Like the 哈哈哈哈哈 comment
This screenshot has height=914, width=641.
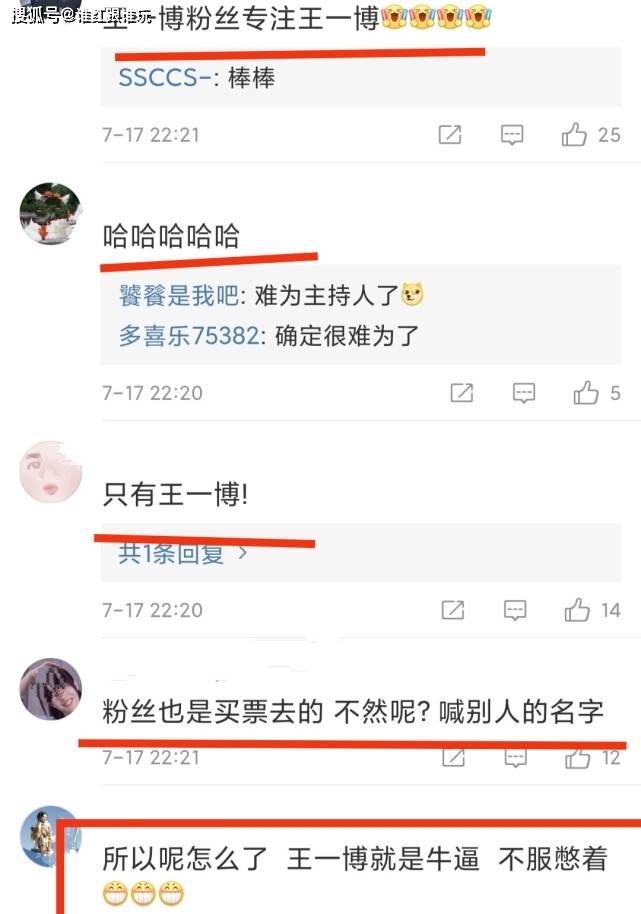pos(586,393)
